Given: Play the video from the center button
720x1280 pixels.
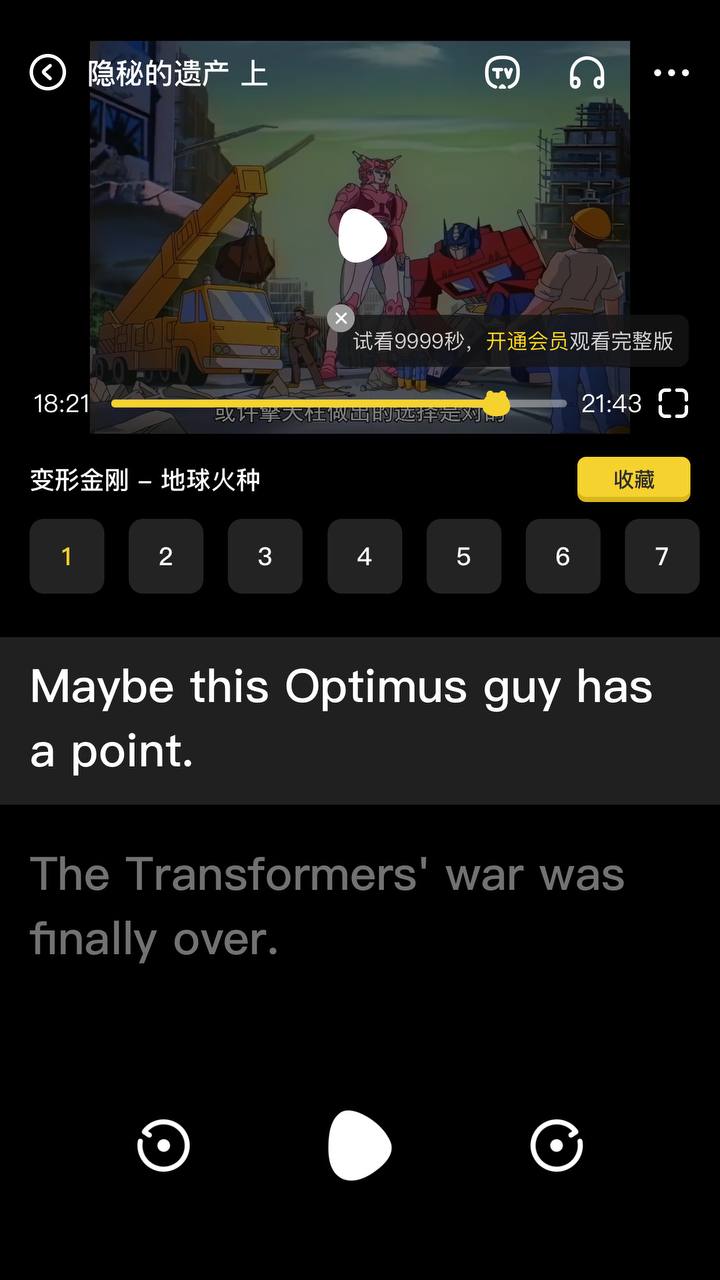Looking at the screenshot, I should [362, 236].
